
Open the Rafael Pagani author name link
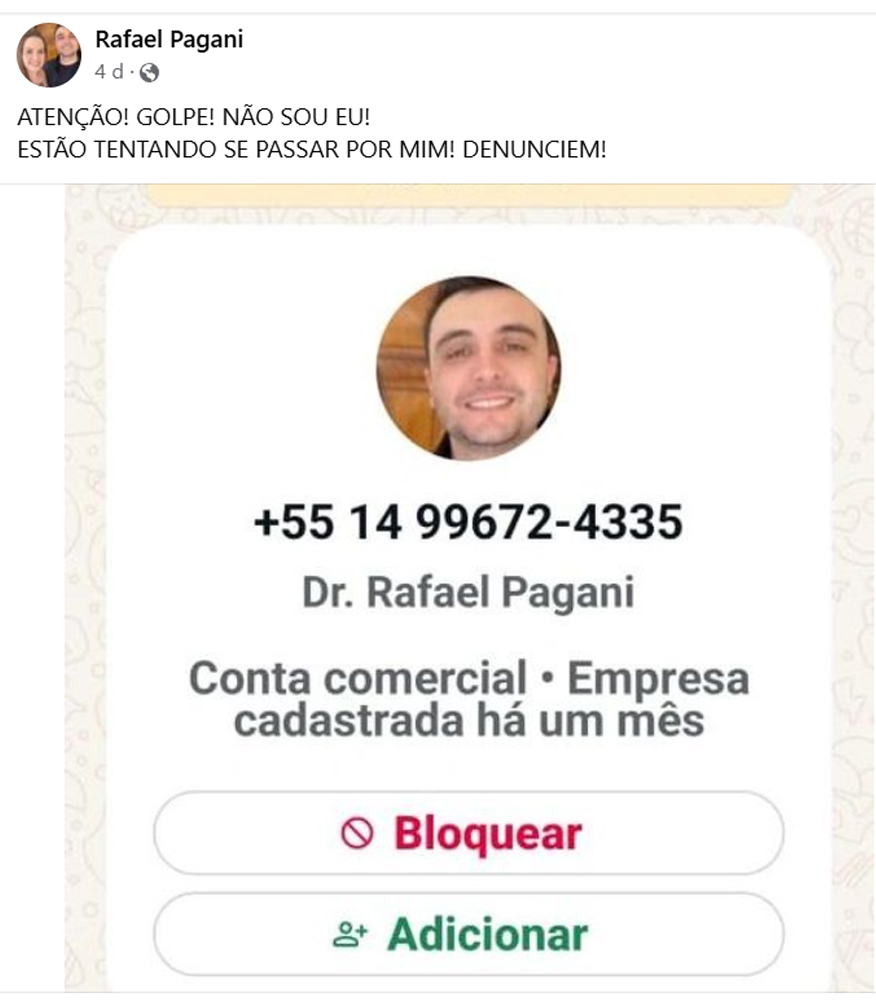(169, 40)
